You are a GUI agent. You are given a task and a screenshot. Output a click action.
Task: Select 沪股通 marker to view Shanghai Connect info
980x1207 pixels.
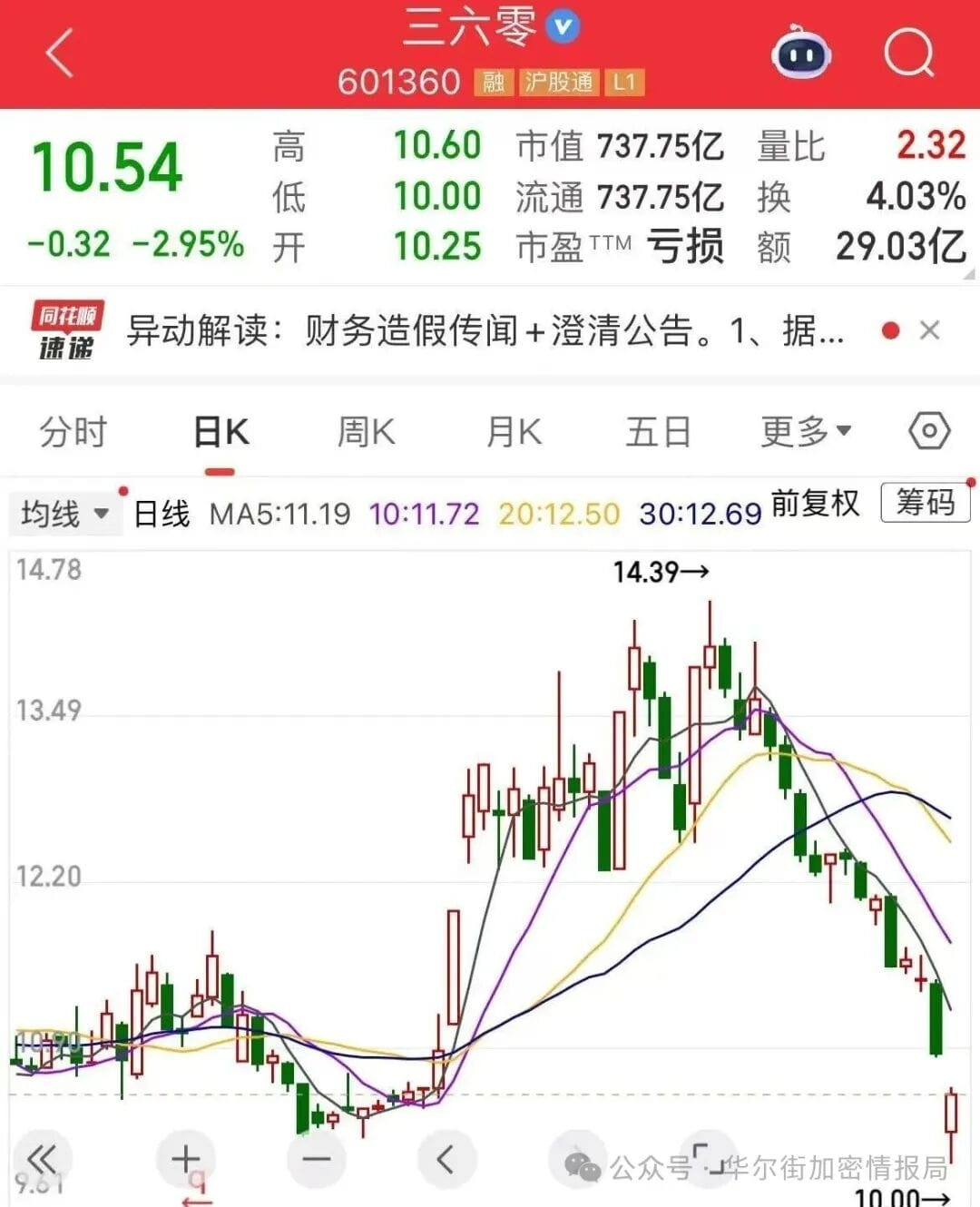[559, 82]
